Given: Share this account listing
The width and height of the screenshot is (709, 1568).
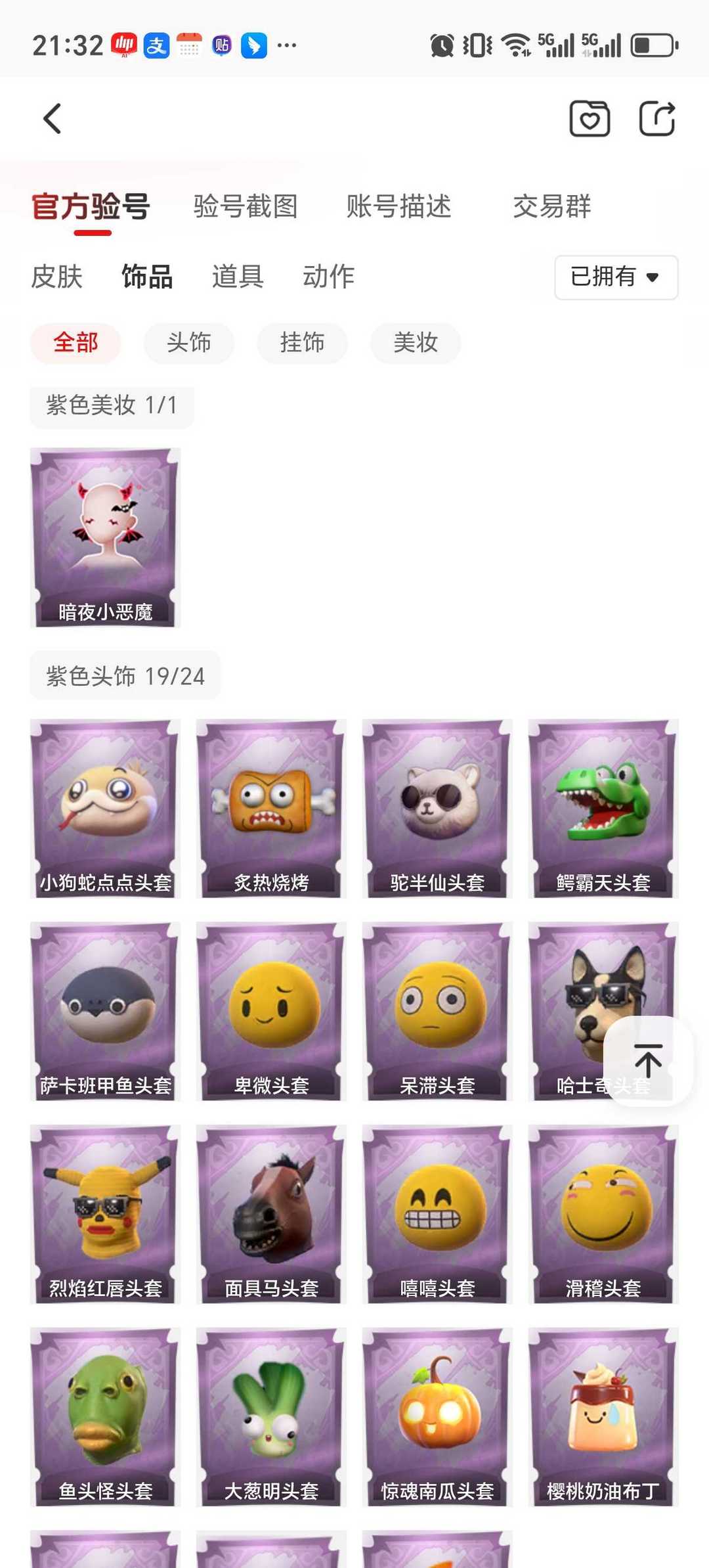Looking at the screenshot, I should (x=657, y=119).
